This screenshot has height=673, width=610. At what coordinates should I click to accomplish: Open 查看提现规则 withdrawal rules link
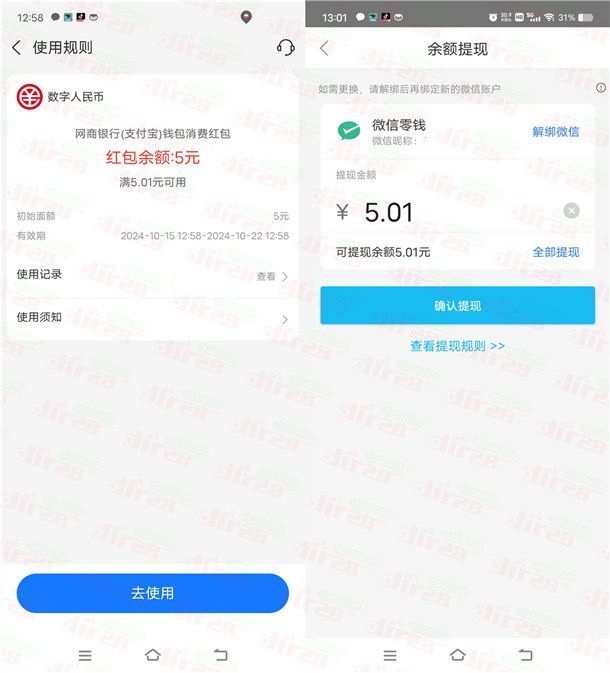(457, 346)
